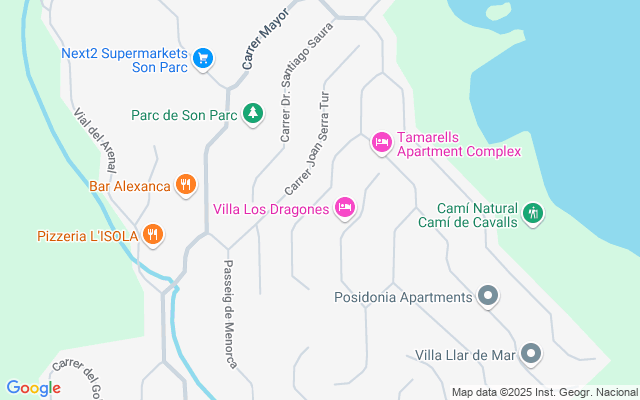Open the Tamarells Apartment Complex pin
This screenshot has width=640, height=400.
tap(381, 144)
